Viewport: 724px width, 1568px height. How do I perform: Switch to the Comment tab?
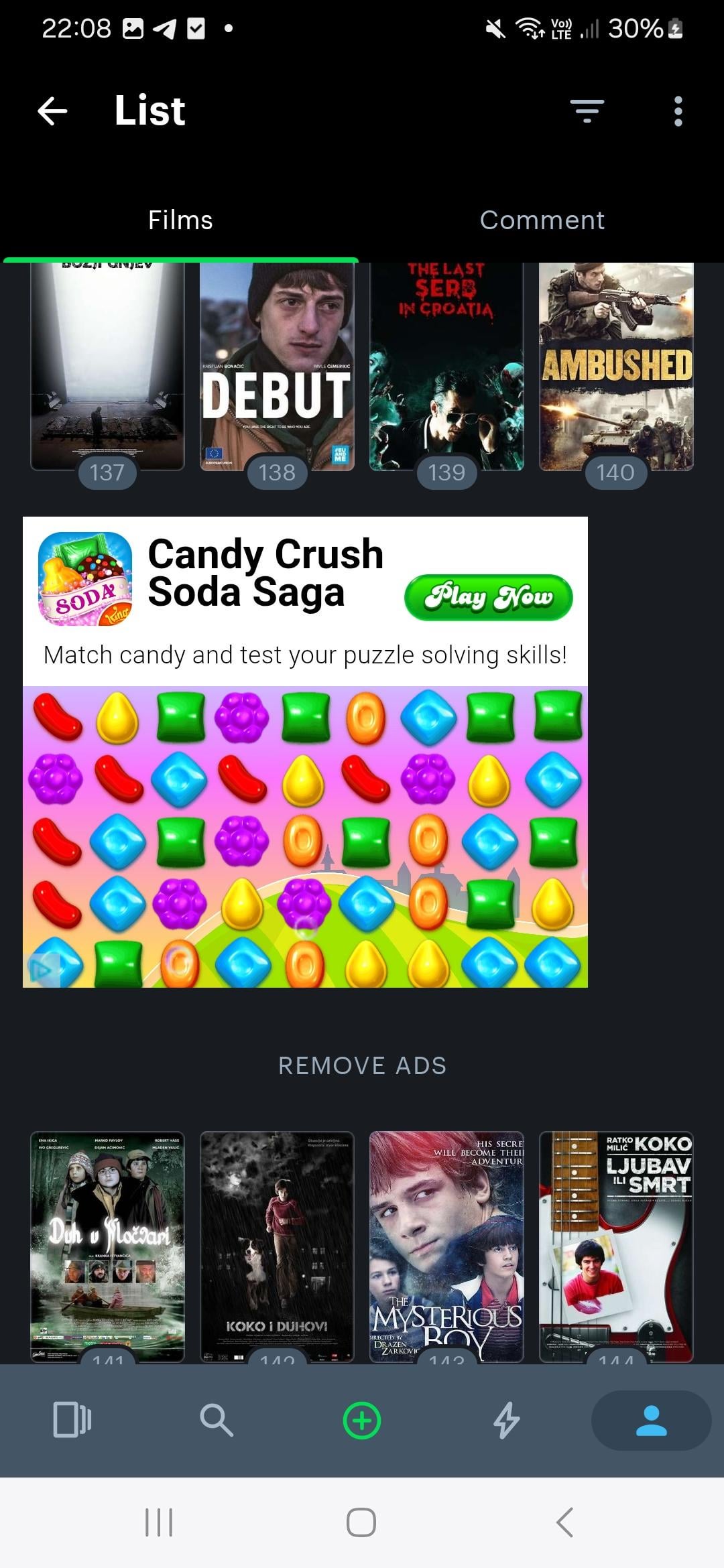click(x=542, y=220)
